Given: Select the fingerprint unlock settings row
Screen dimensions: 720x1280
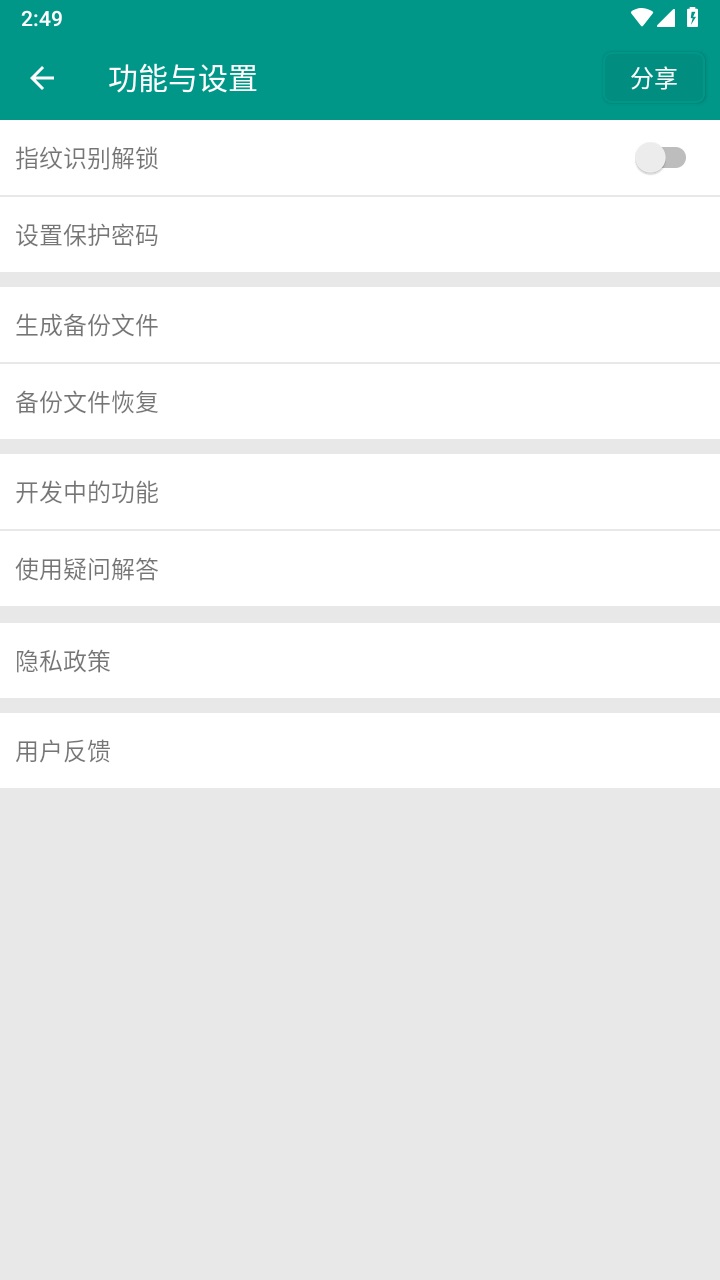Looking at the screenshot, I should point(300,157).
